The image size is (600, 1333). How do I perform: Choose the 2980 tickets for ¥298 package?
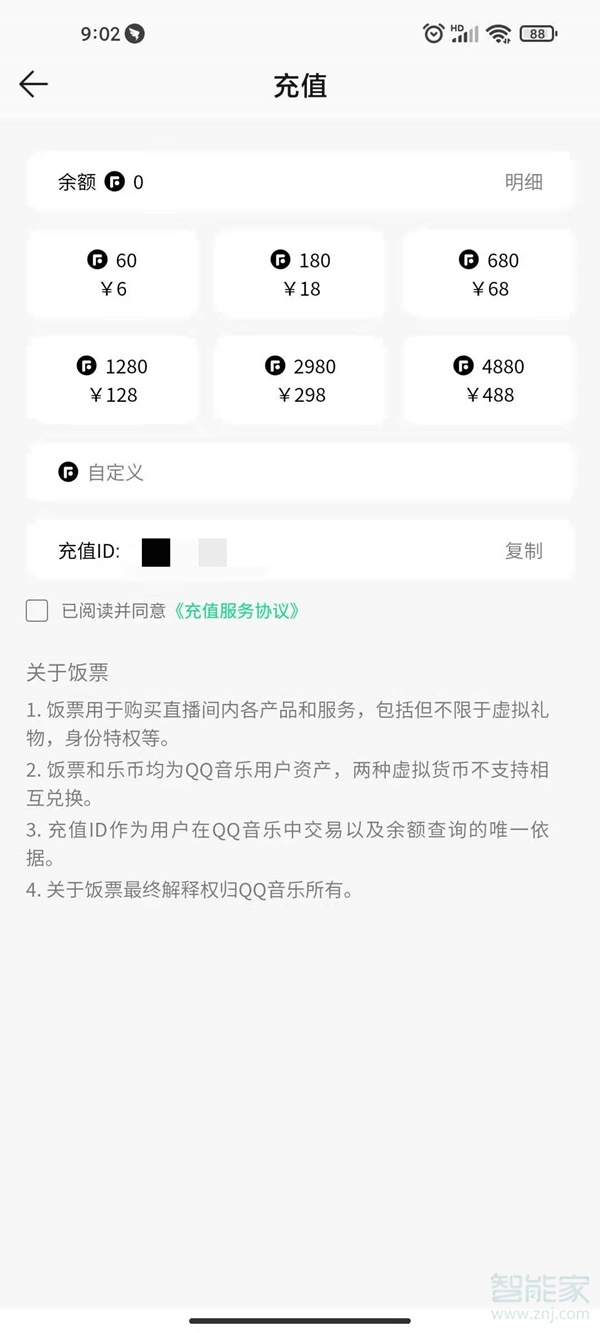(x=300, y=380)
